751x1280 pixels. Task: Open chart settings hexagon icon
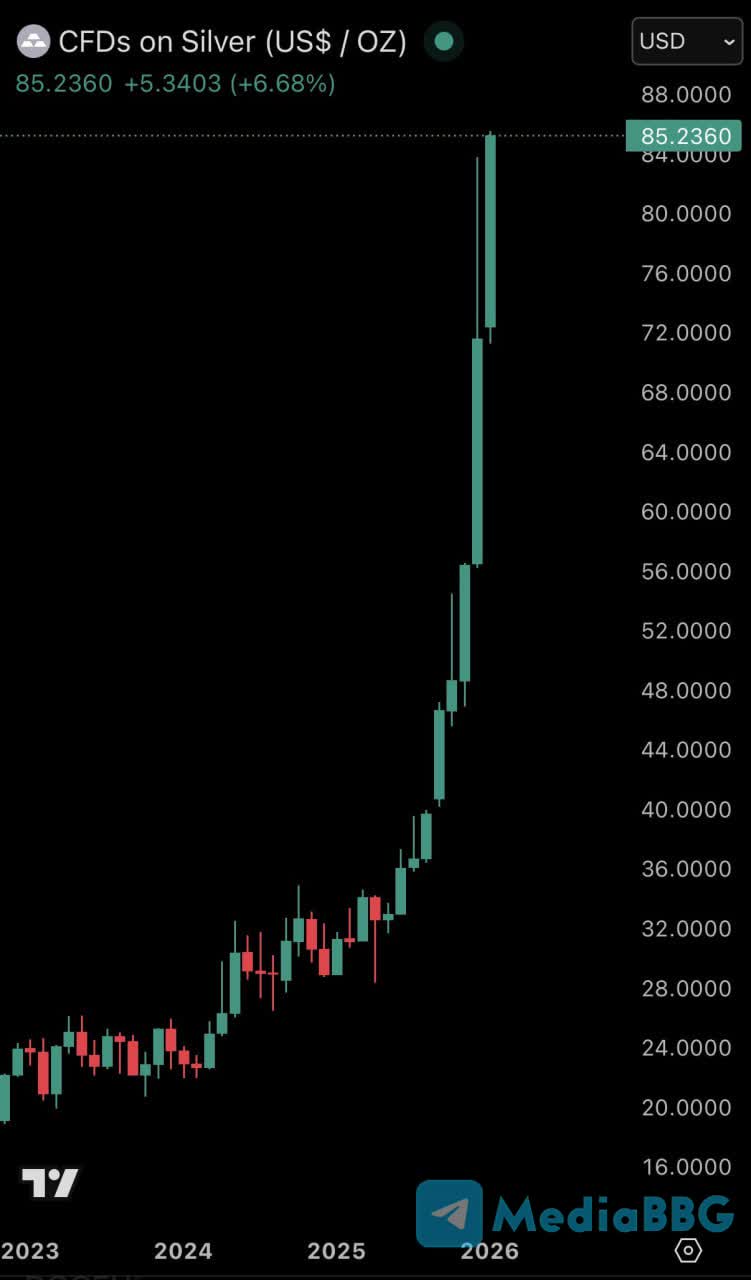(688, 1250)
